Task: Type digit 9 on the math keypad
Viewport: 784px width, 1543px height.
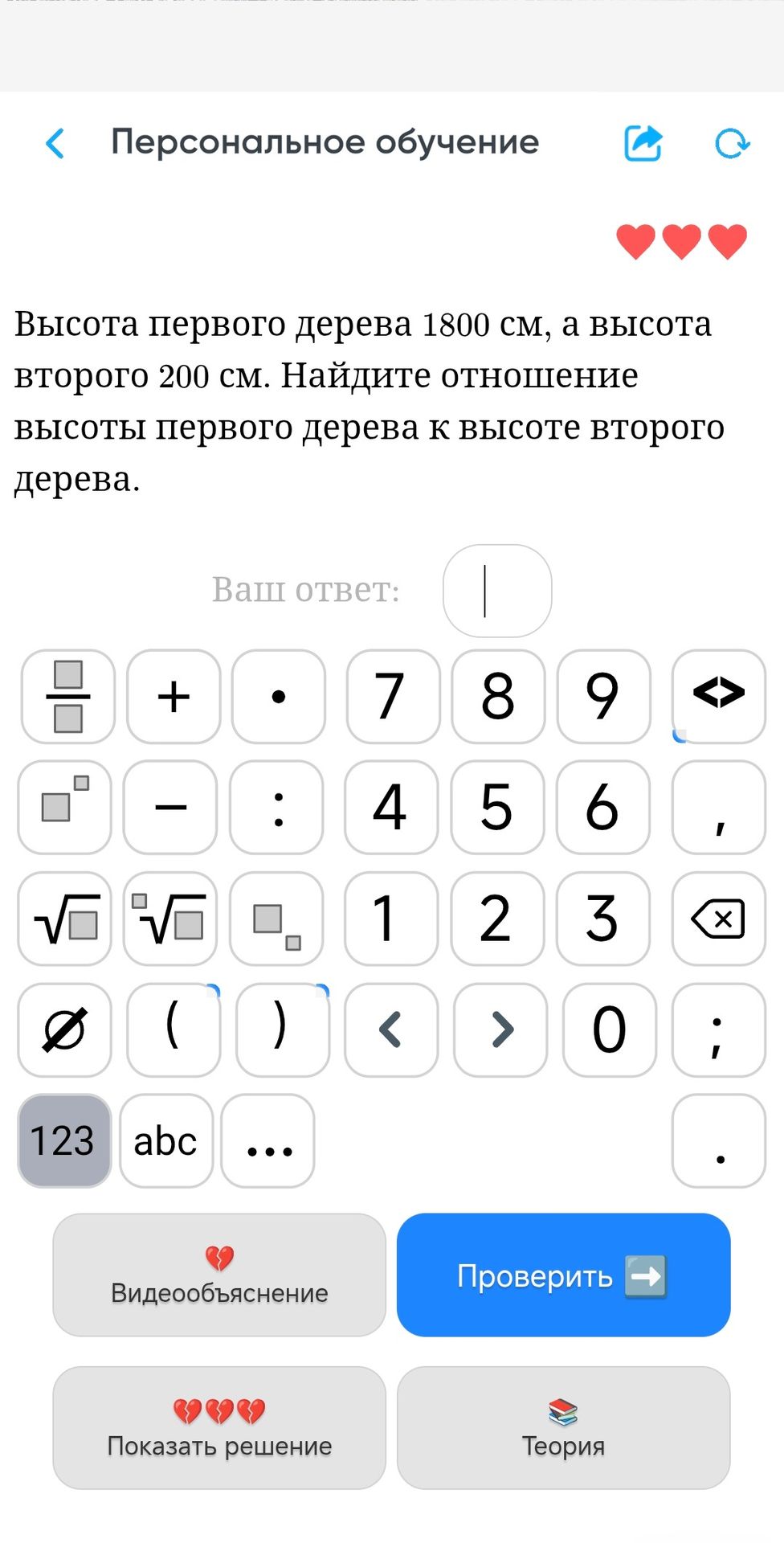Action: pos(603,697)
